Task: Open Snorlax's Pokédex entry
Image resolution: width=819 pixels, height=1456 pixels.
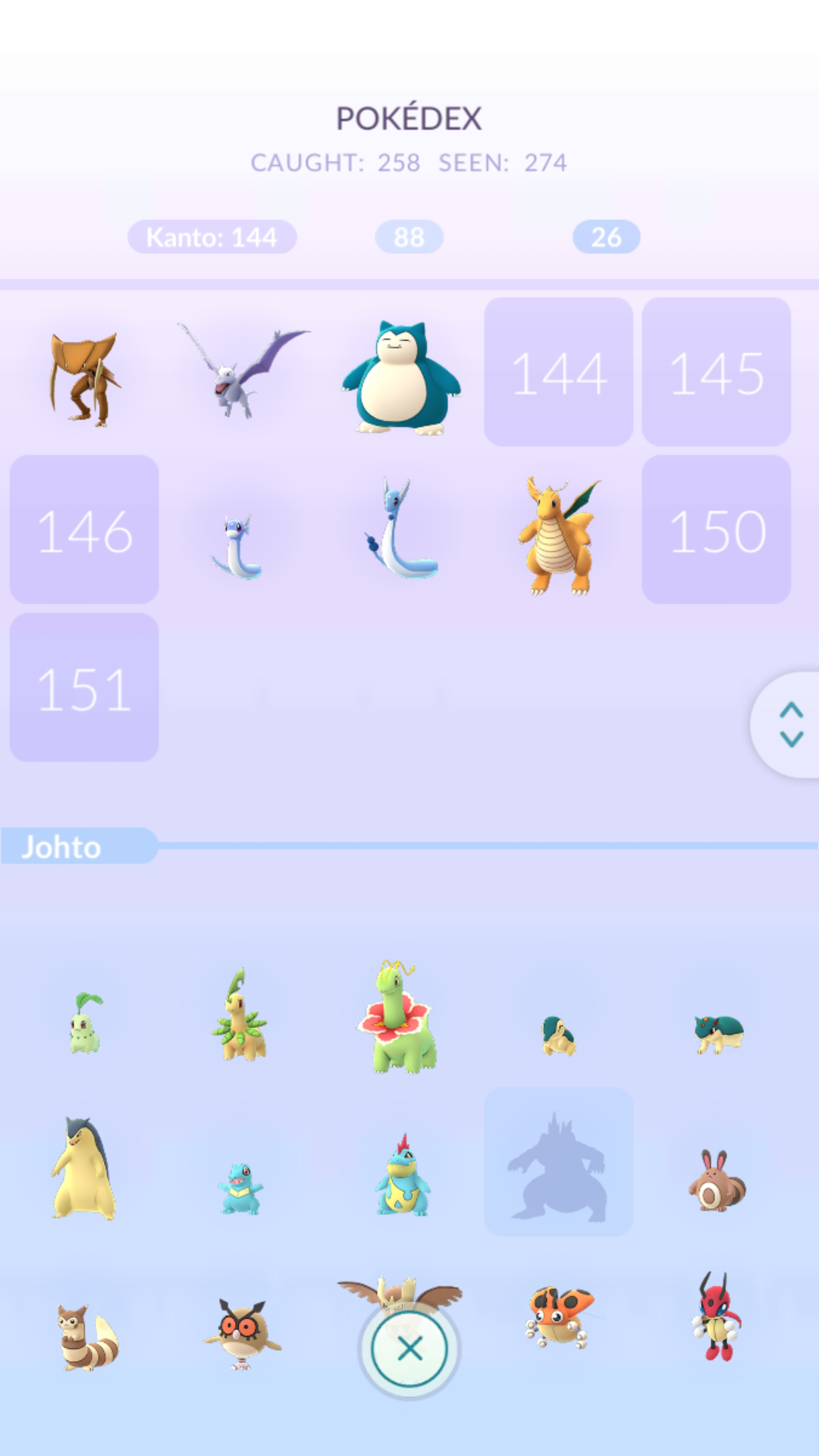Action: pyautogui.click(x=401, y=377)
